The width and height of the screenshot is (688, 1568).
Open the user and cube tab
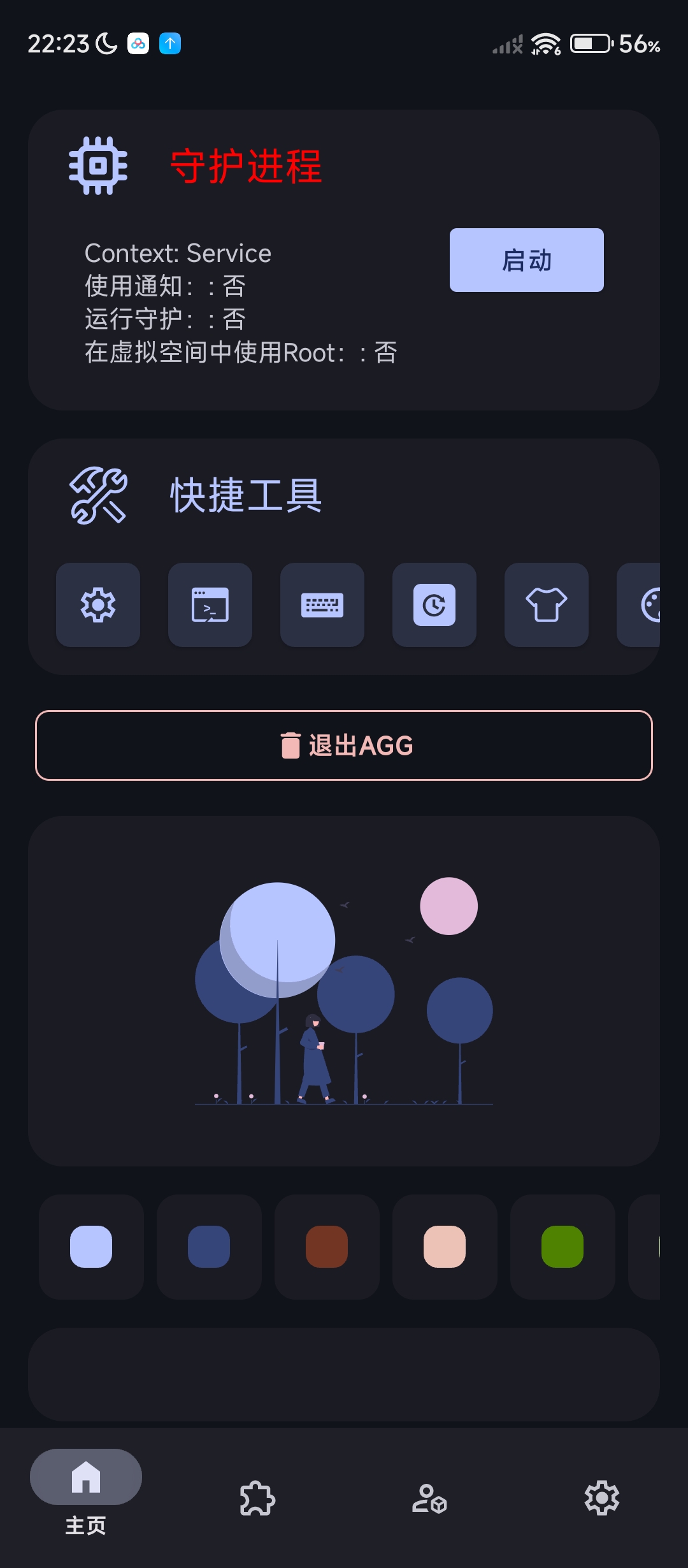tap(429, 1498)
